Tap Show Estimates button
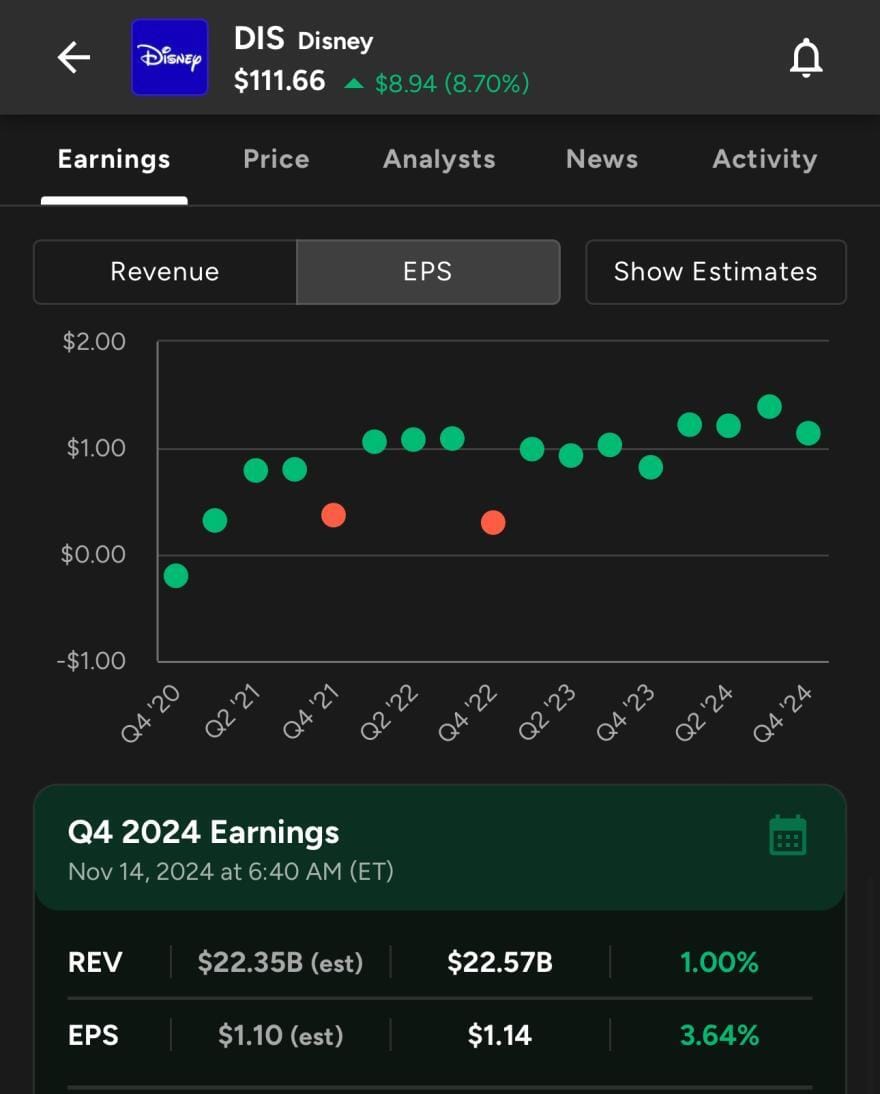The image size is (880, 1094). coord(715,272)
